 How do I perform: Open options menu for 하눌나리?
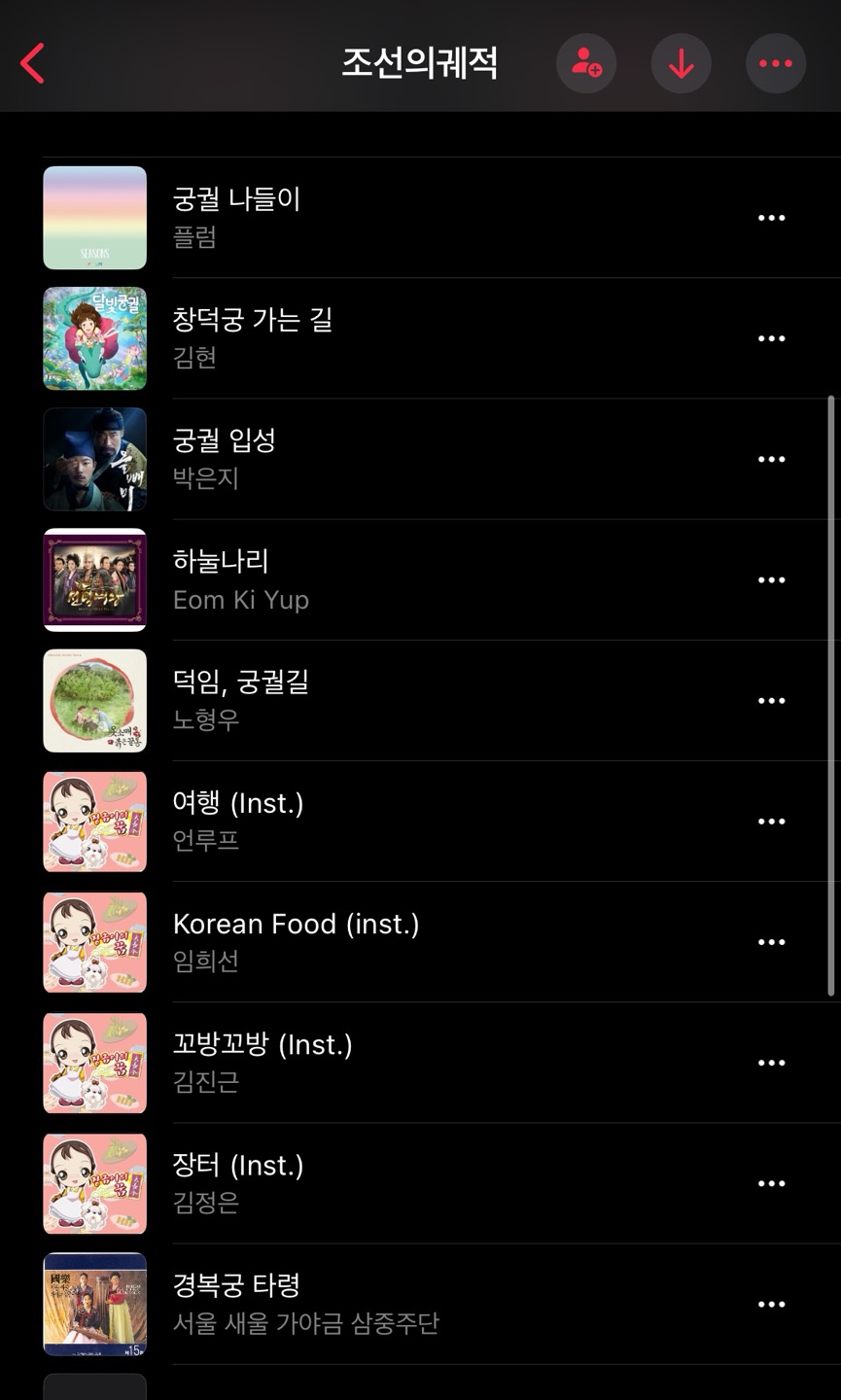coord(771,579)
